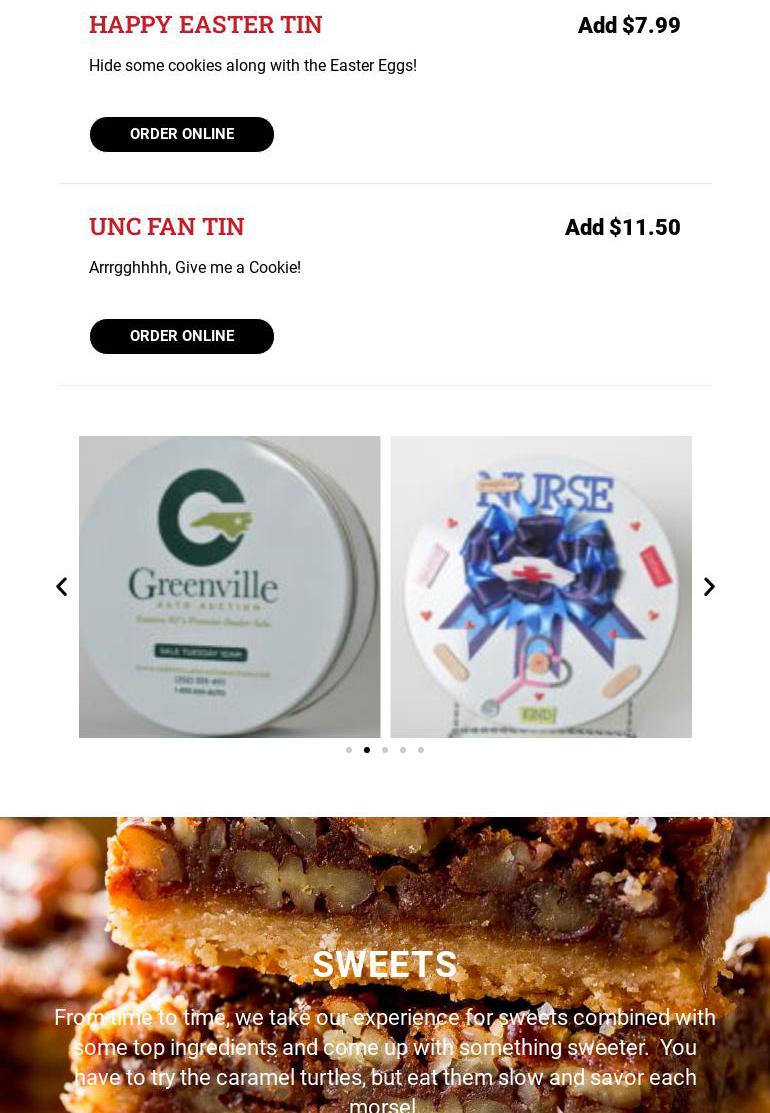The image size is (770, 1113).
Task: Open the Nurse tin image
Action: click(541, 587)
